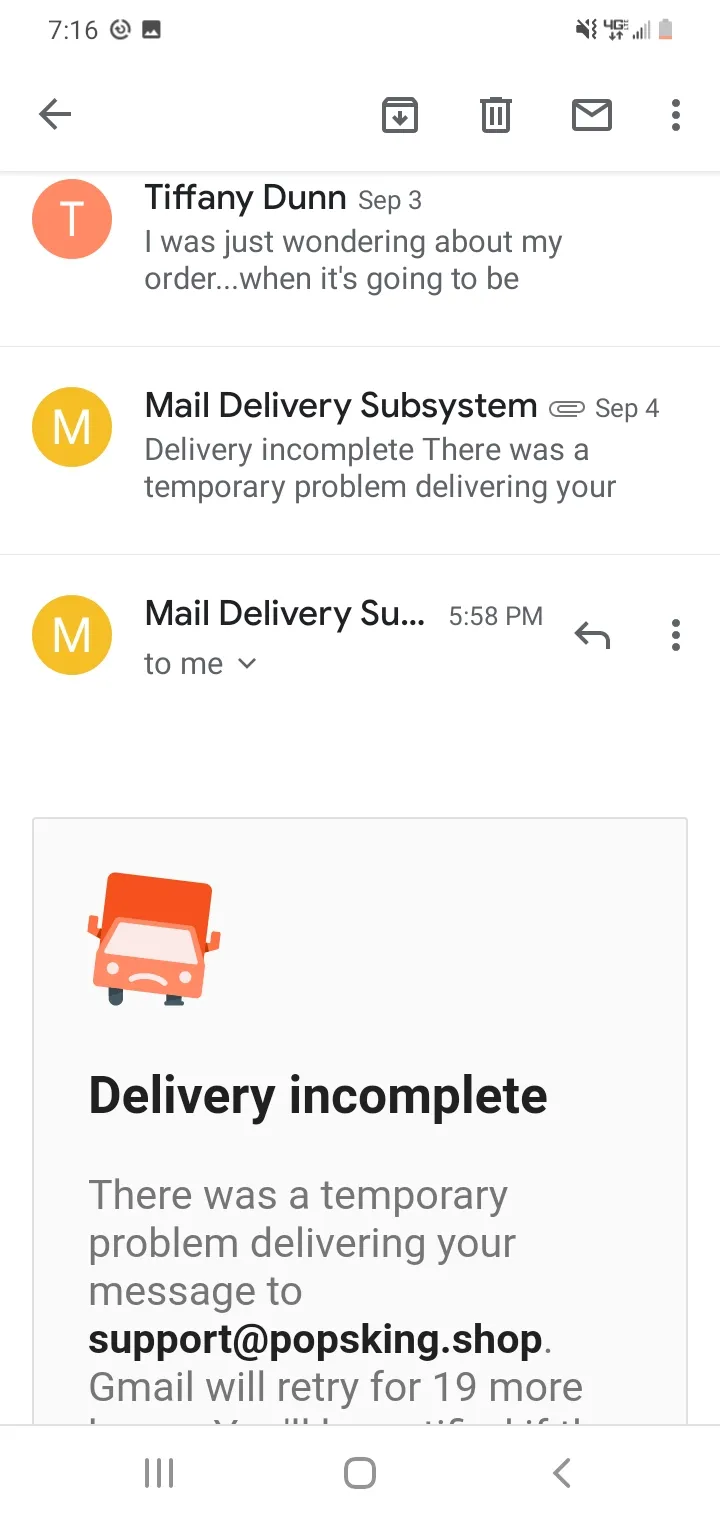
Task: Delete this email thread
Action: click(x=496, y=115)
